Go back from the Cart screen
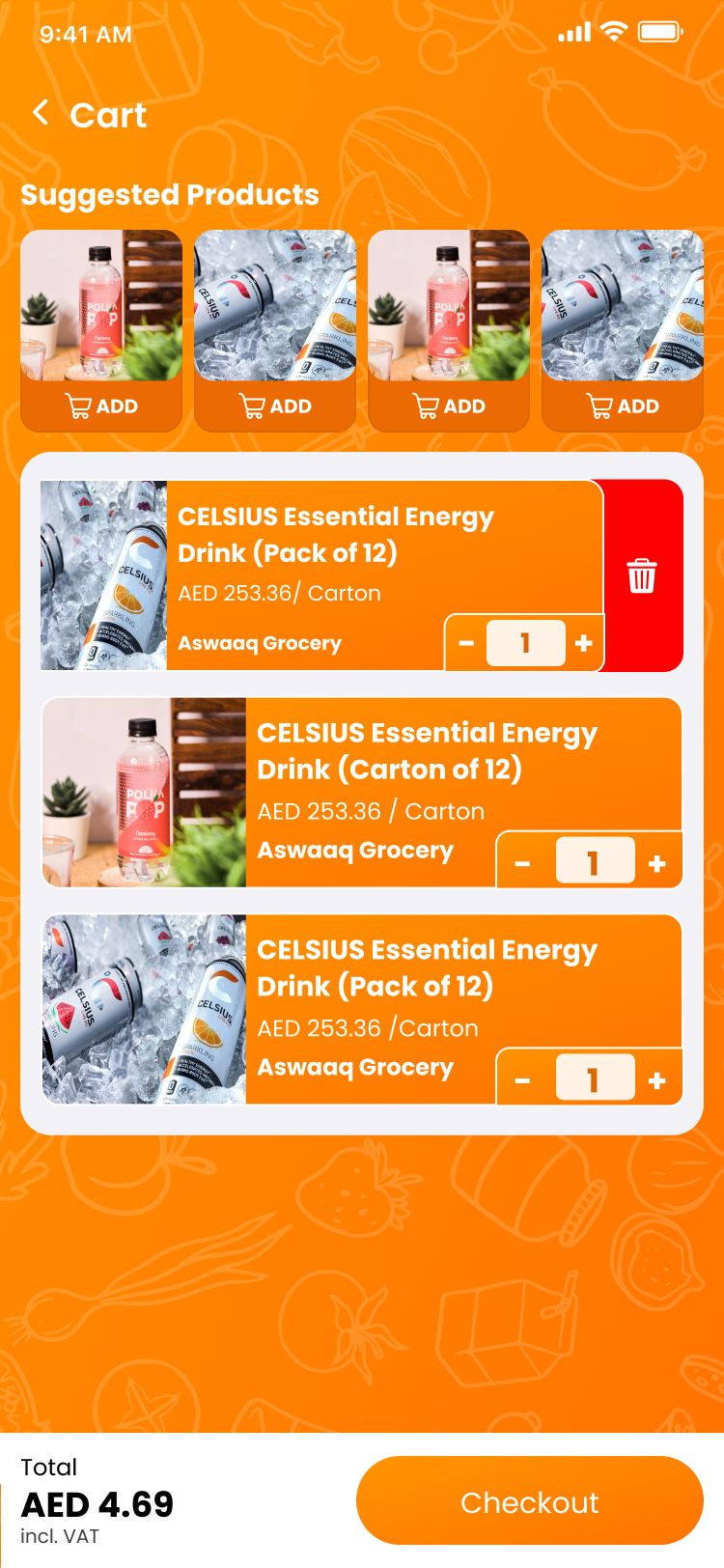Viewport: 724px width, 1568px height. pyautogui.click(x=41, y=113)
